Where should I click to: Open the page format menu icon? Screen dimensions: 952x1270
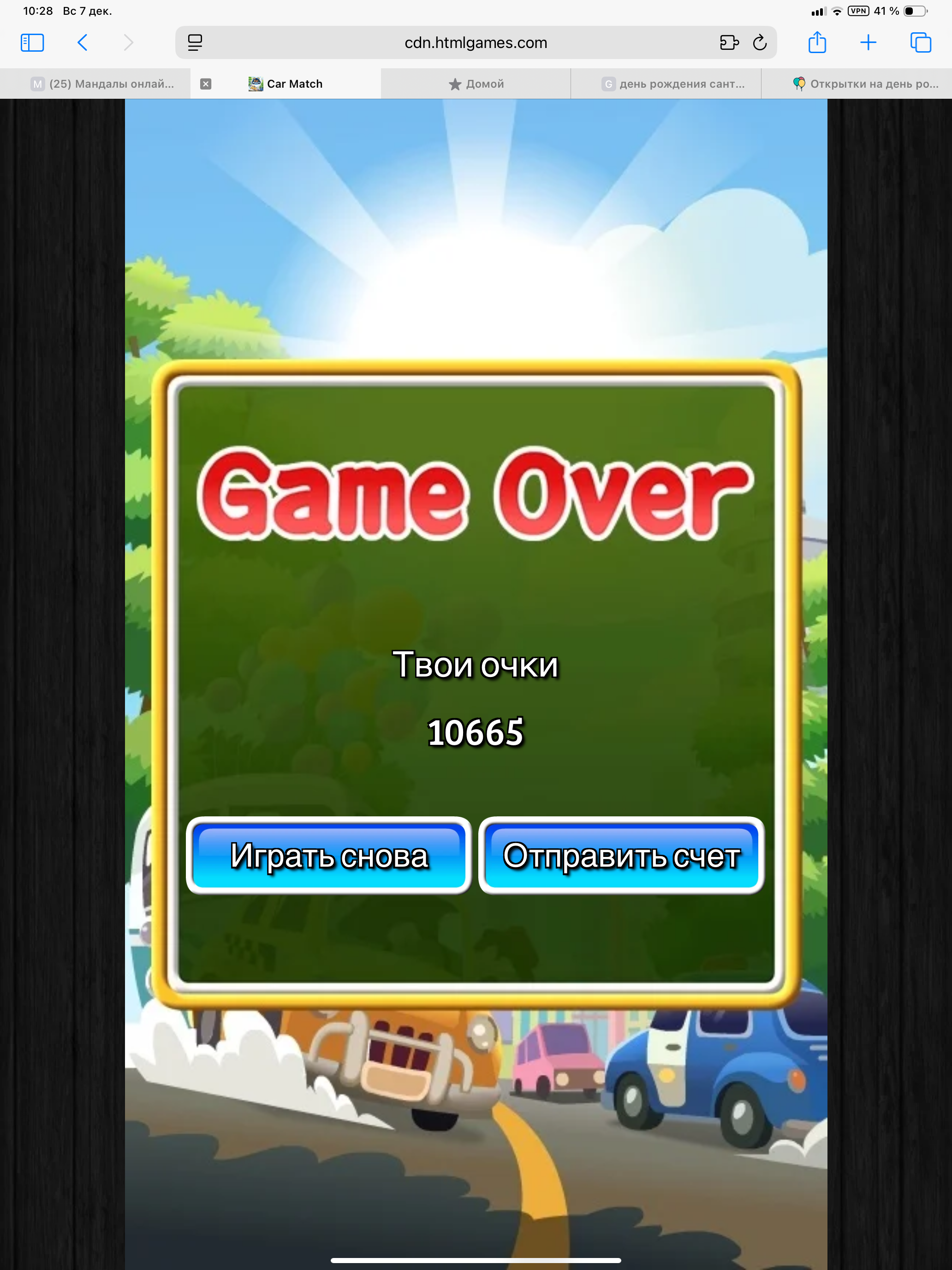(x=195, y=42)
